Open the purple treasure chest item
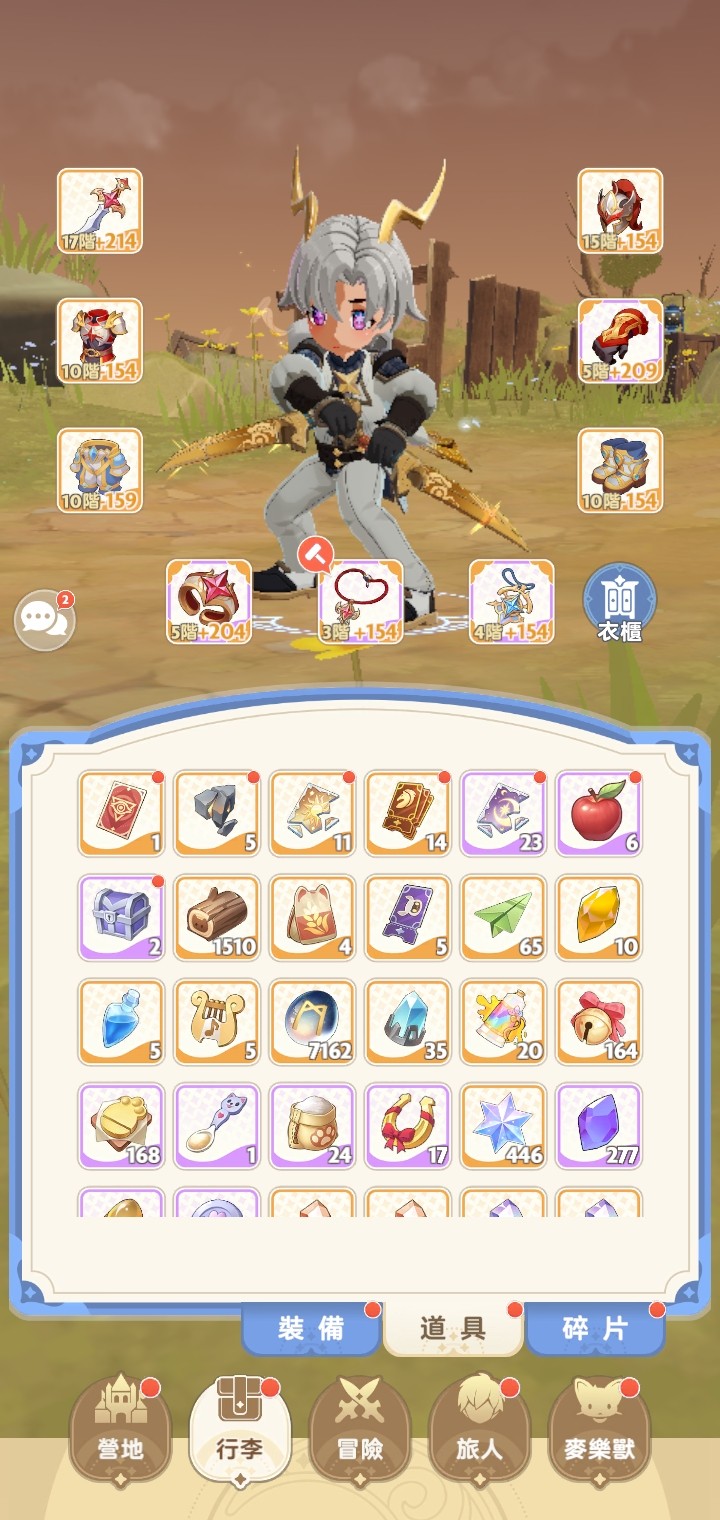 click(x=121, y=917)
